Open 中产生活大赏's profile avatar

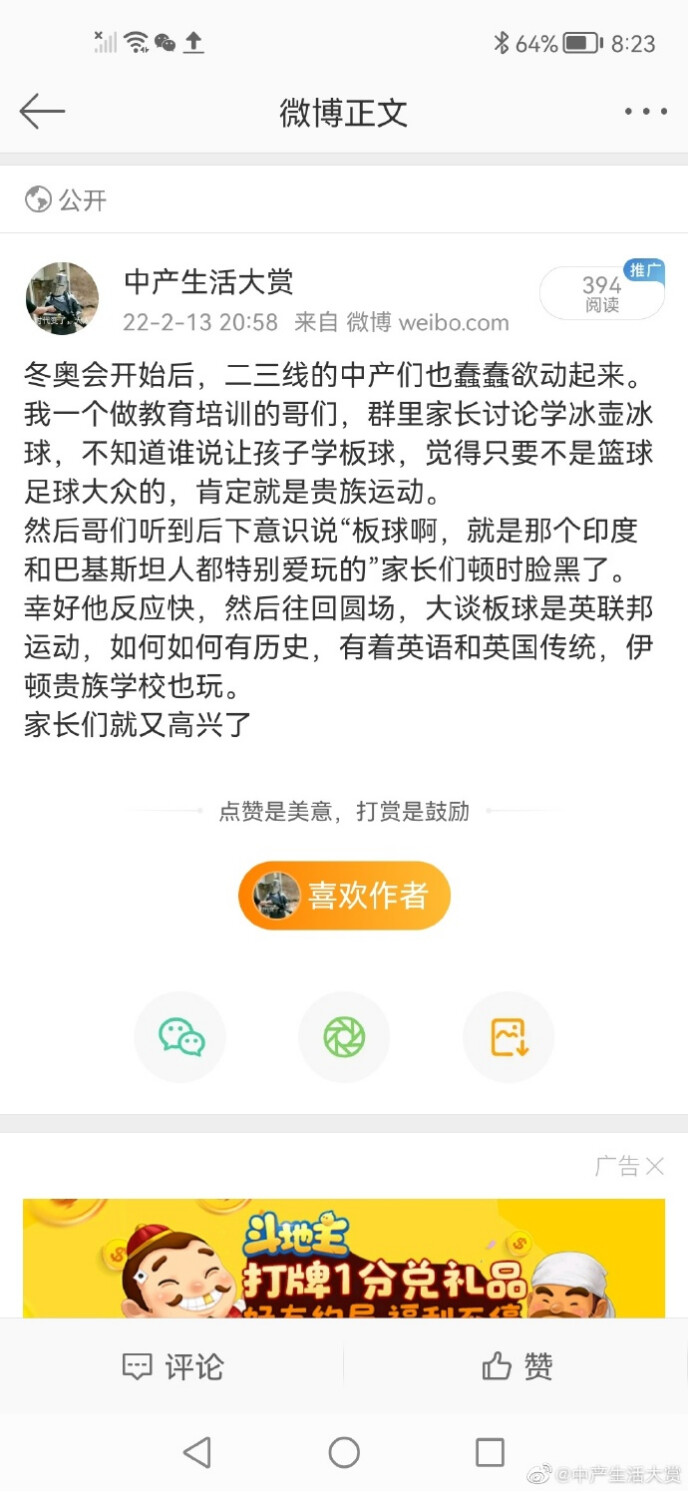tap(62, 298)
